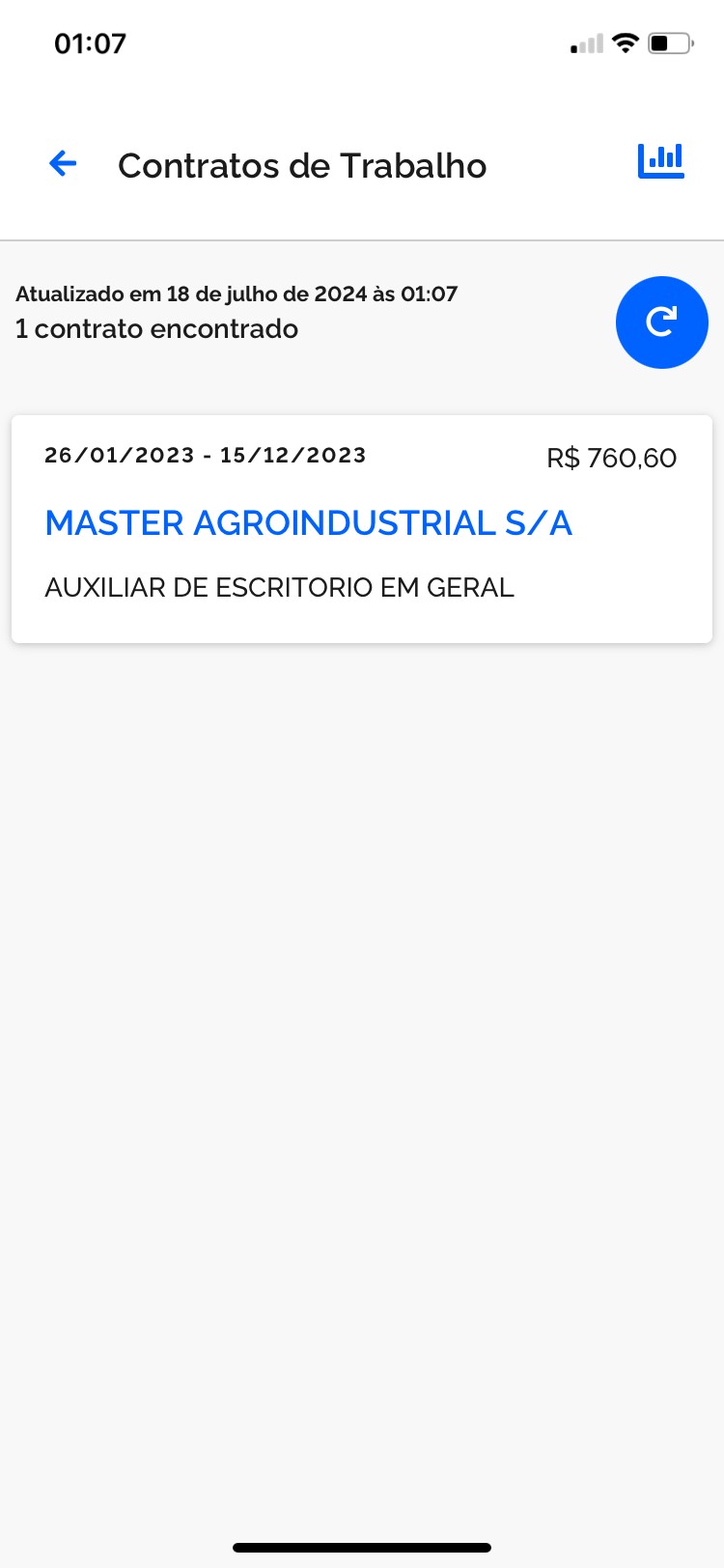Tap the Wi-Fi icon in status bar
Viewport: 724px width, 1568px height.
pyautogui.click(x=624, y=42)
